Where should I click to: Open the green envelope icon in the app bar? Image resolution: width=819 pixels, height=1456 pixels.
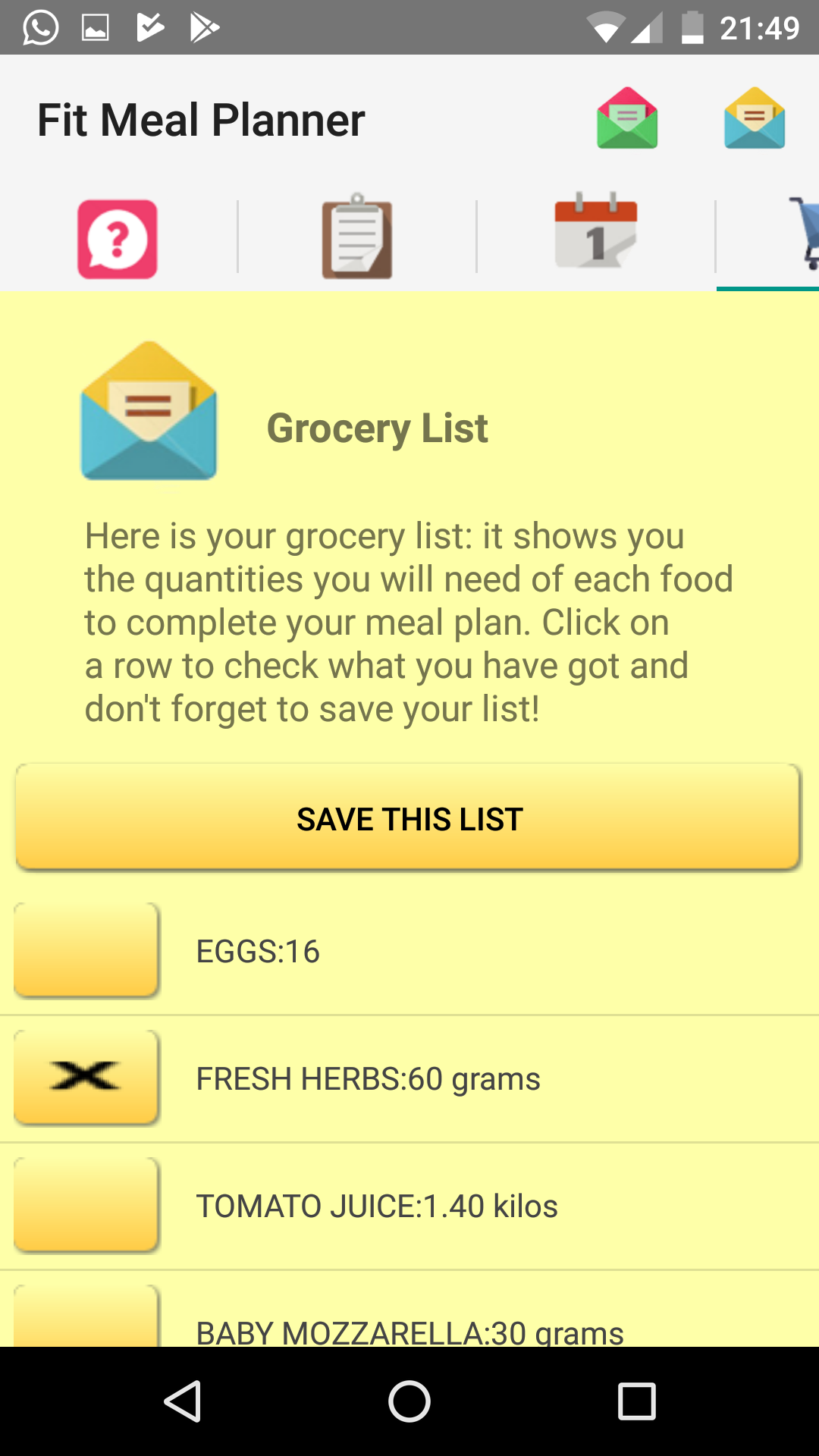[627, 118]
